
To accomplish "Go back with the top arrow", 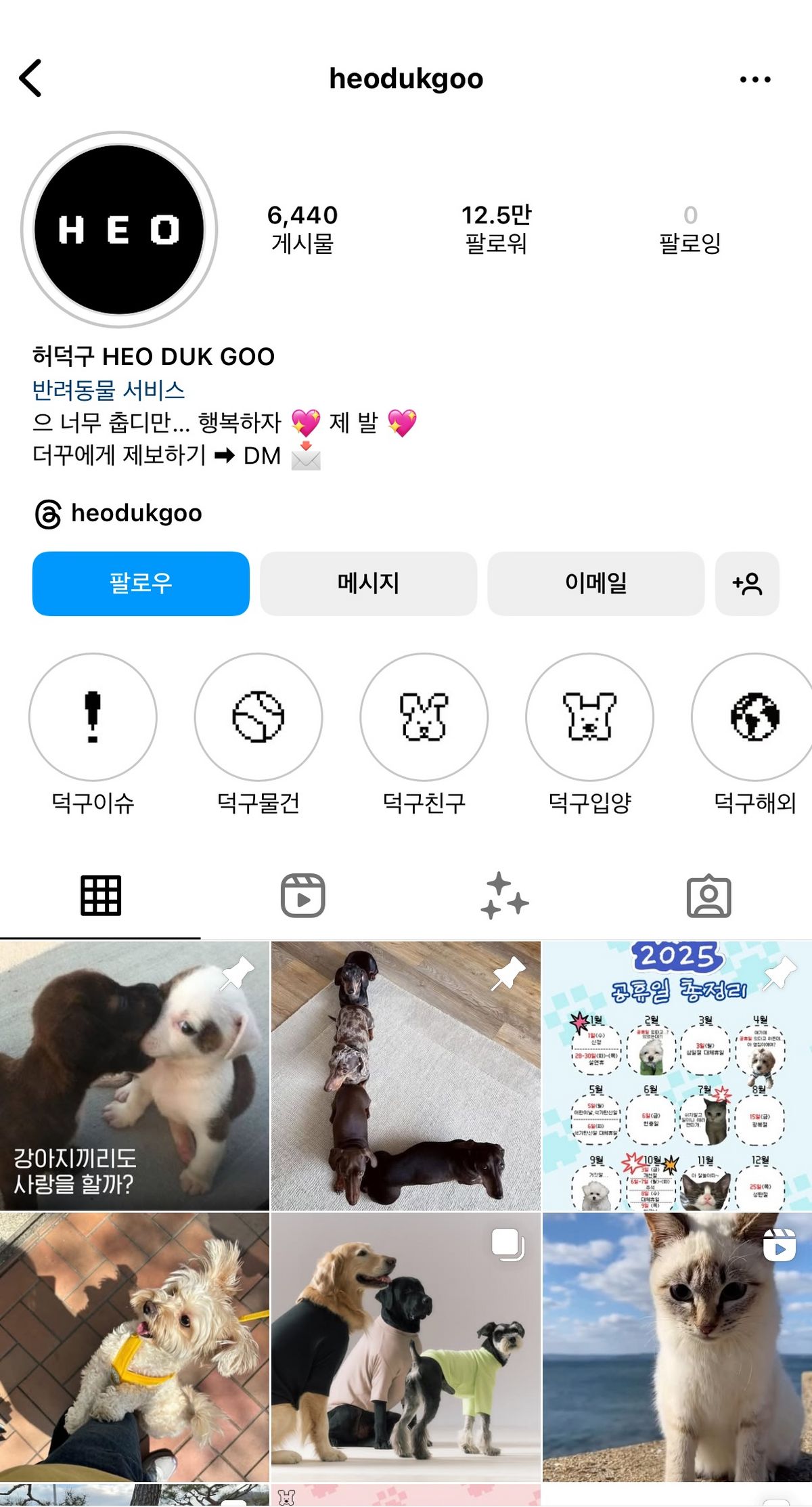I will (31, 78).
